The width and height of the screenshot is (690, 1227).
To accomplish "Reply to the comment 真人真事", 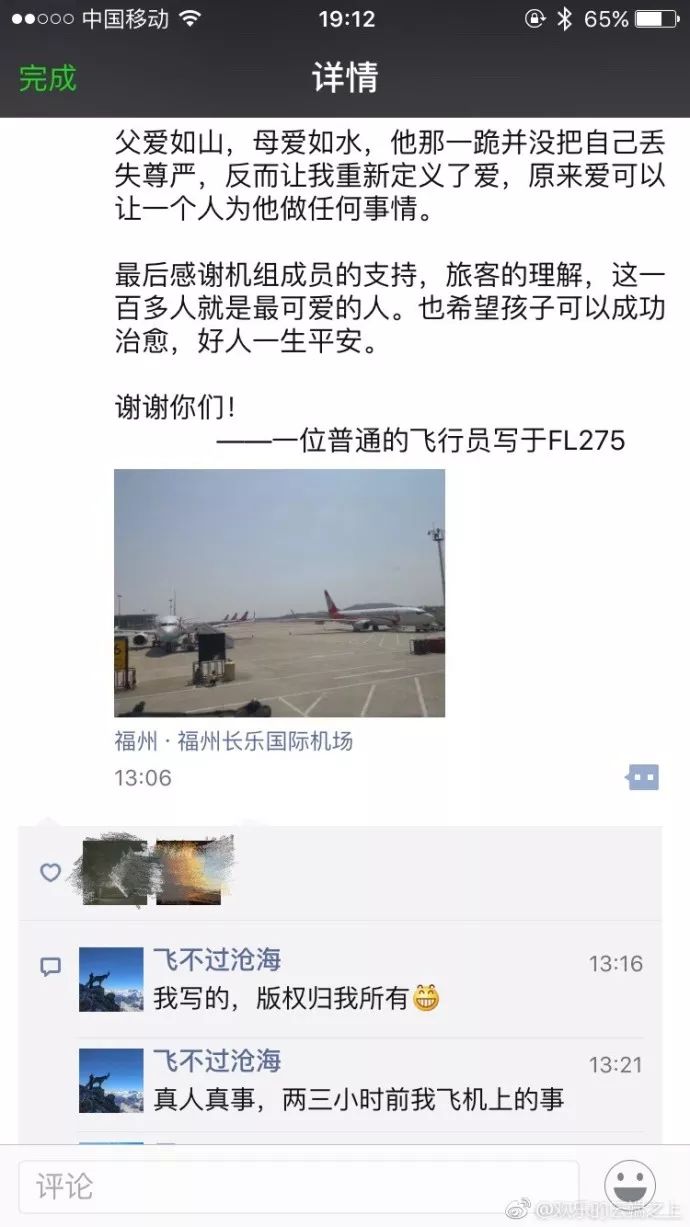I will point(358,1099).
